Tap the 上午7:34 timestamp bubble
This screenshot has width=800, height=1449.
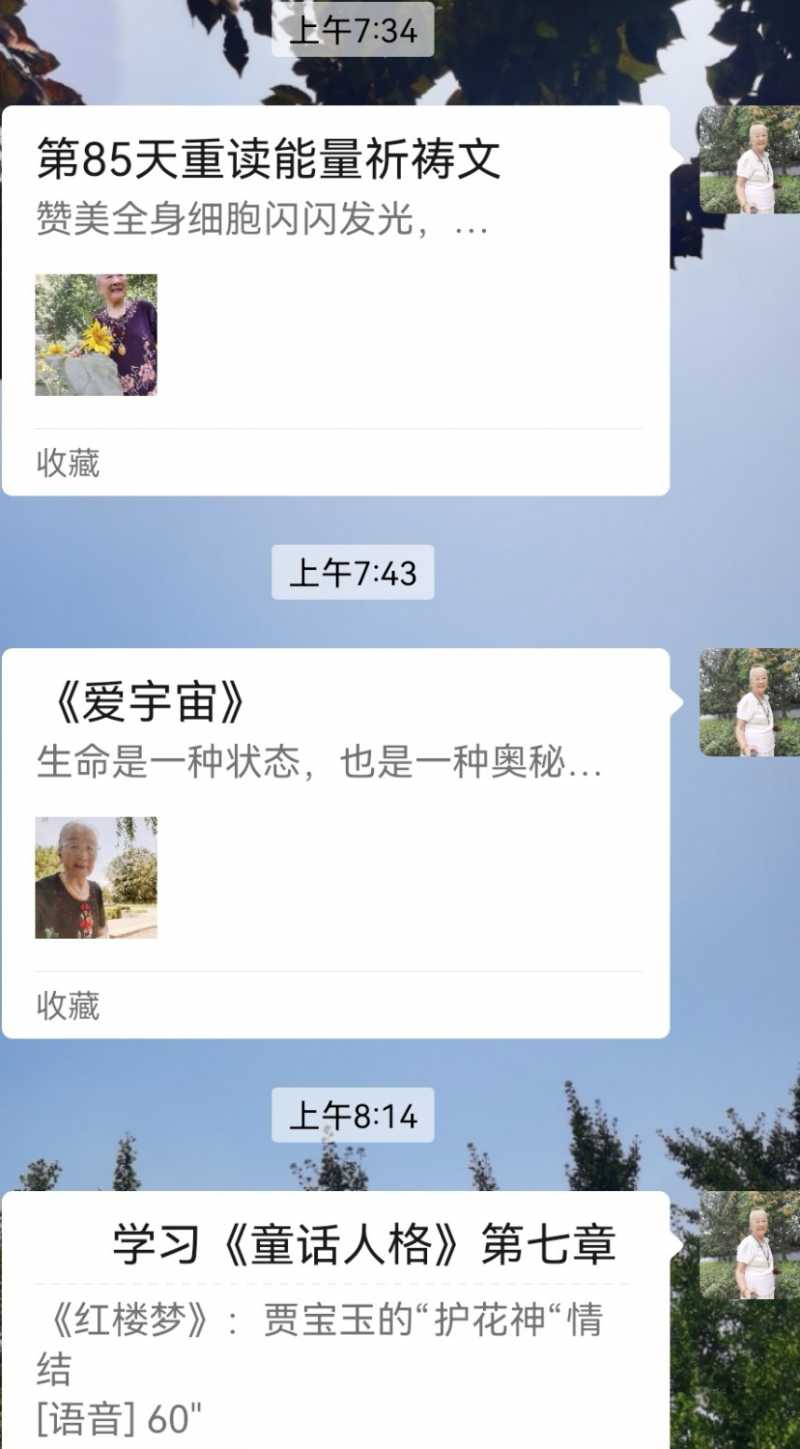(352, 30)
